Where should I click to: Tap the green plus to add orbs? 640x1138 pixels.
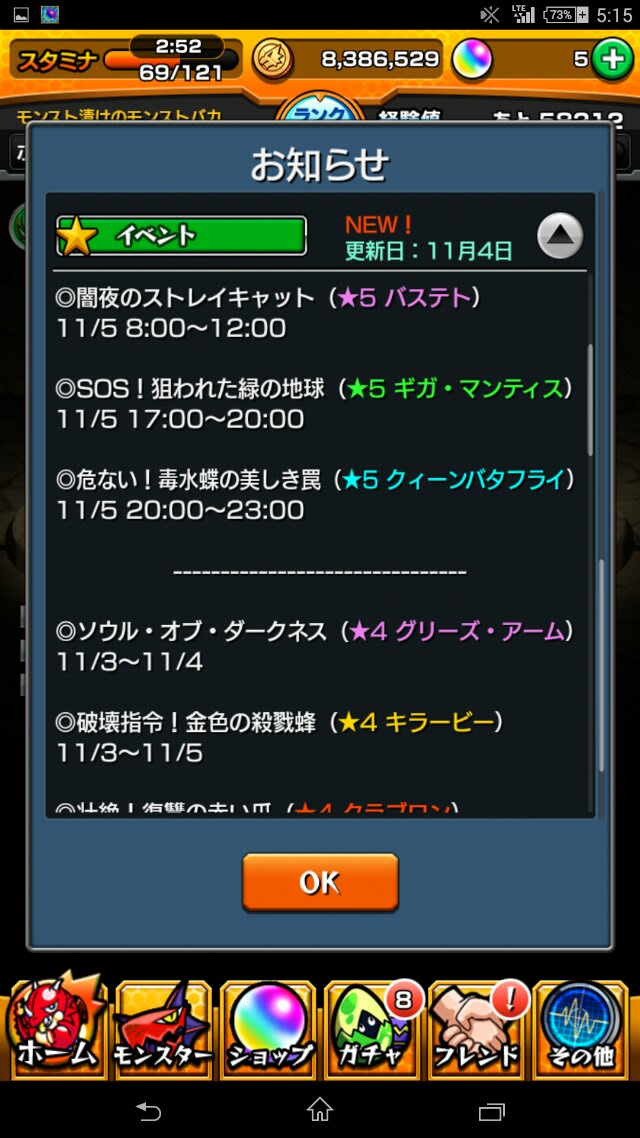tap(610, 60)
